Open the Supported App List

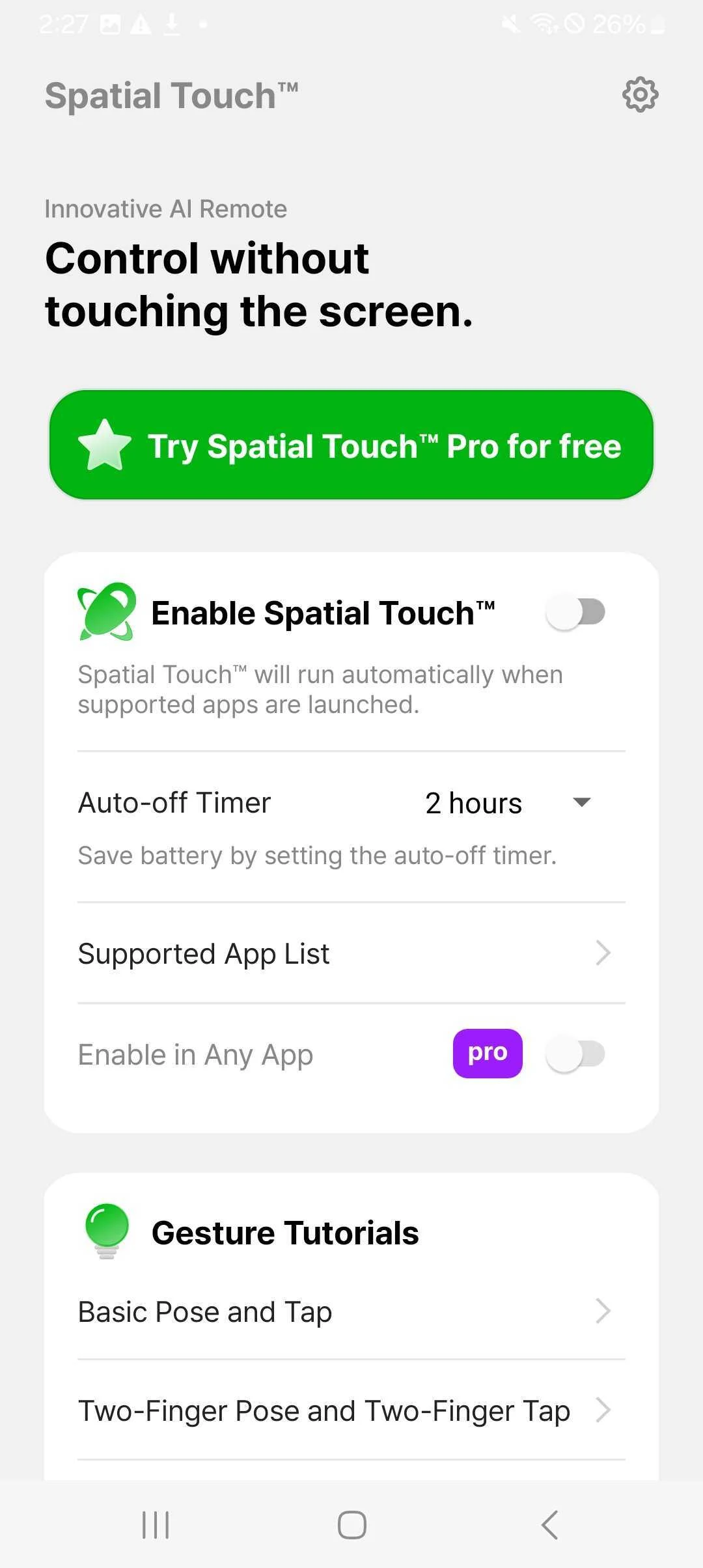351,953
